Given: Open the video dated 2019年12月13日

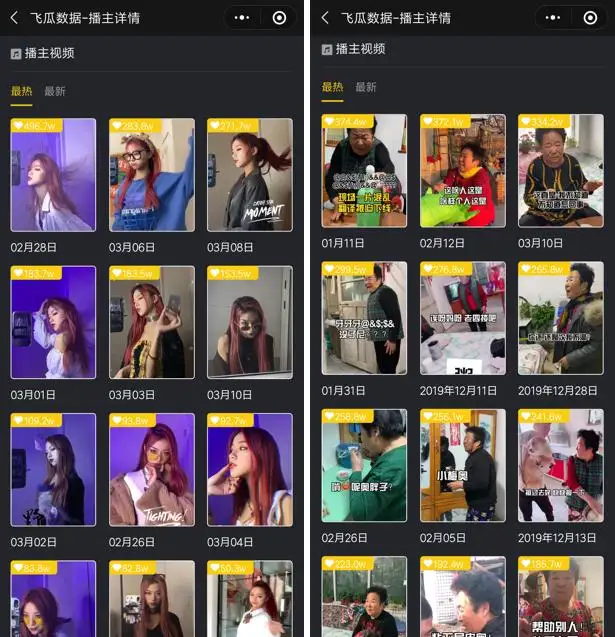Looking at the screenshot, I should (x=560, y=465).
